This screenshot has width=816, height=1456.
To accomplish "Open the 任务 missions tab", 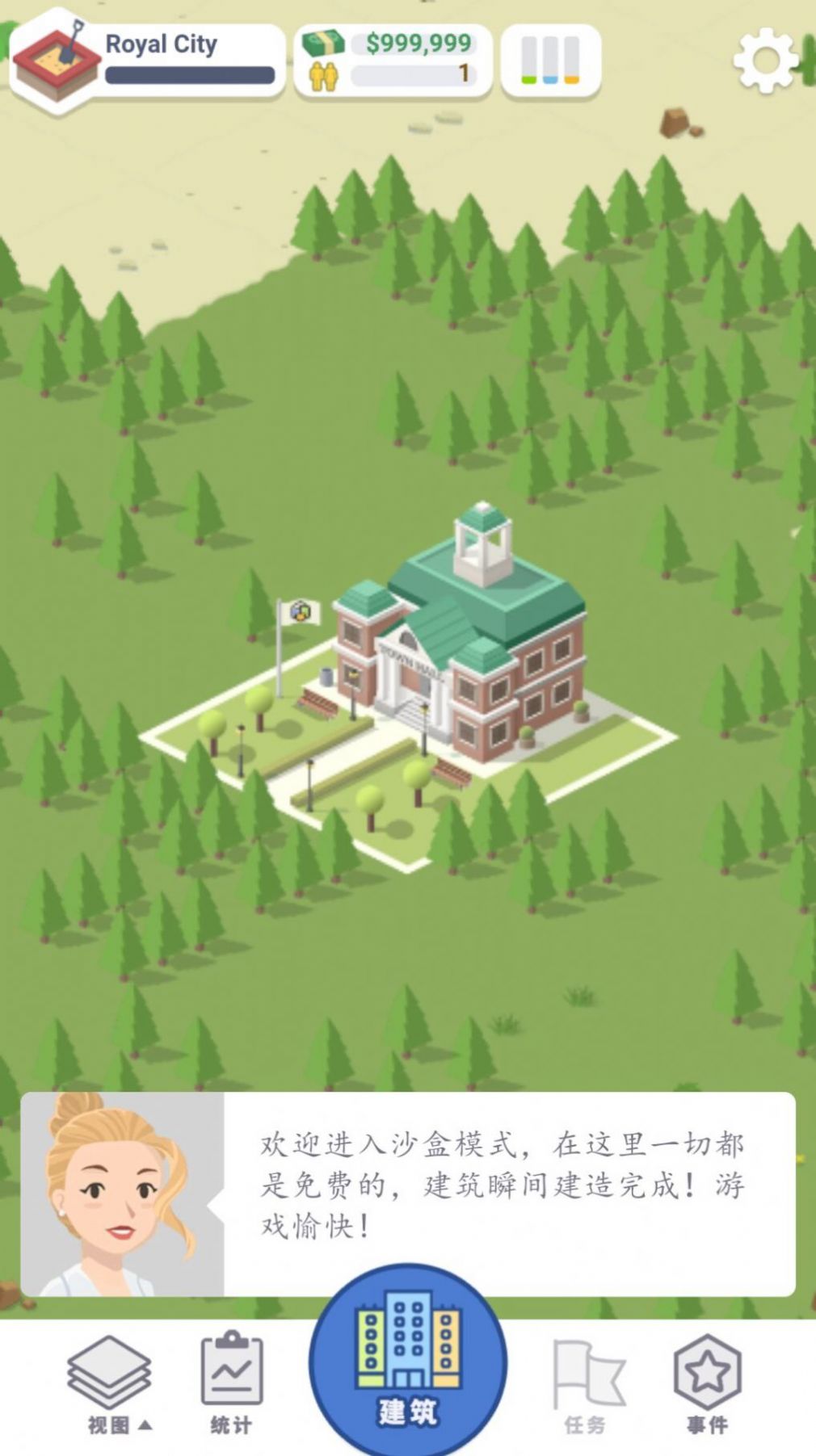I will 587,1383.
